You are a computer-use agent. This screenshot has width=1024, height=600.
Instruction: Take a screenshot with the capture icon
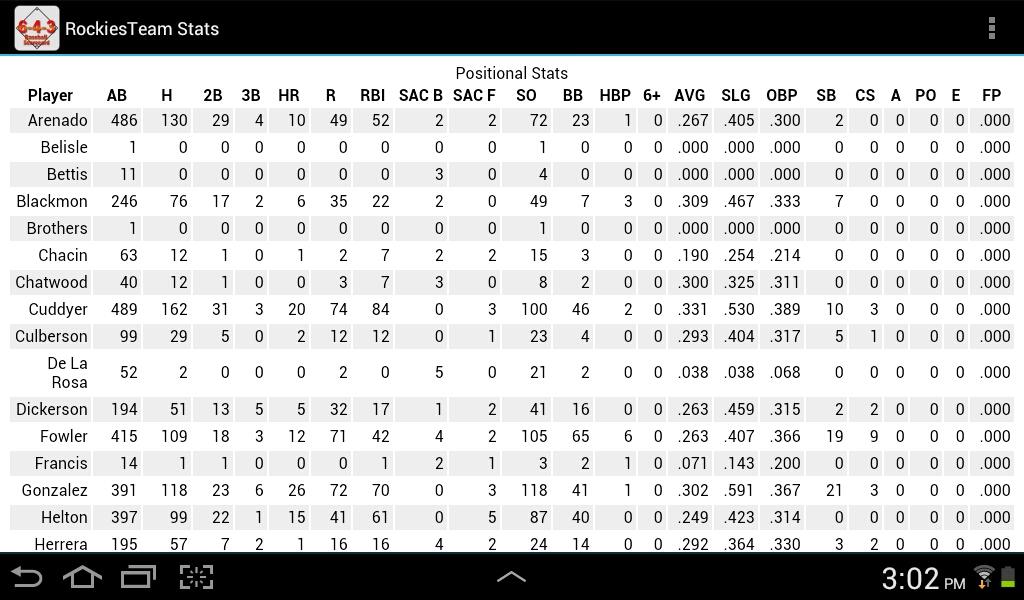pyautogui.click(x=197, y=577)
